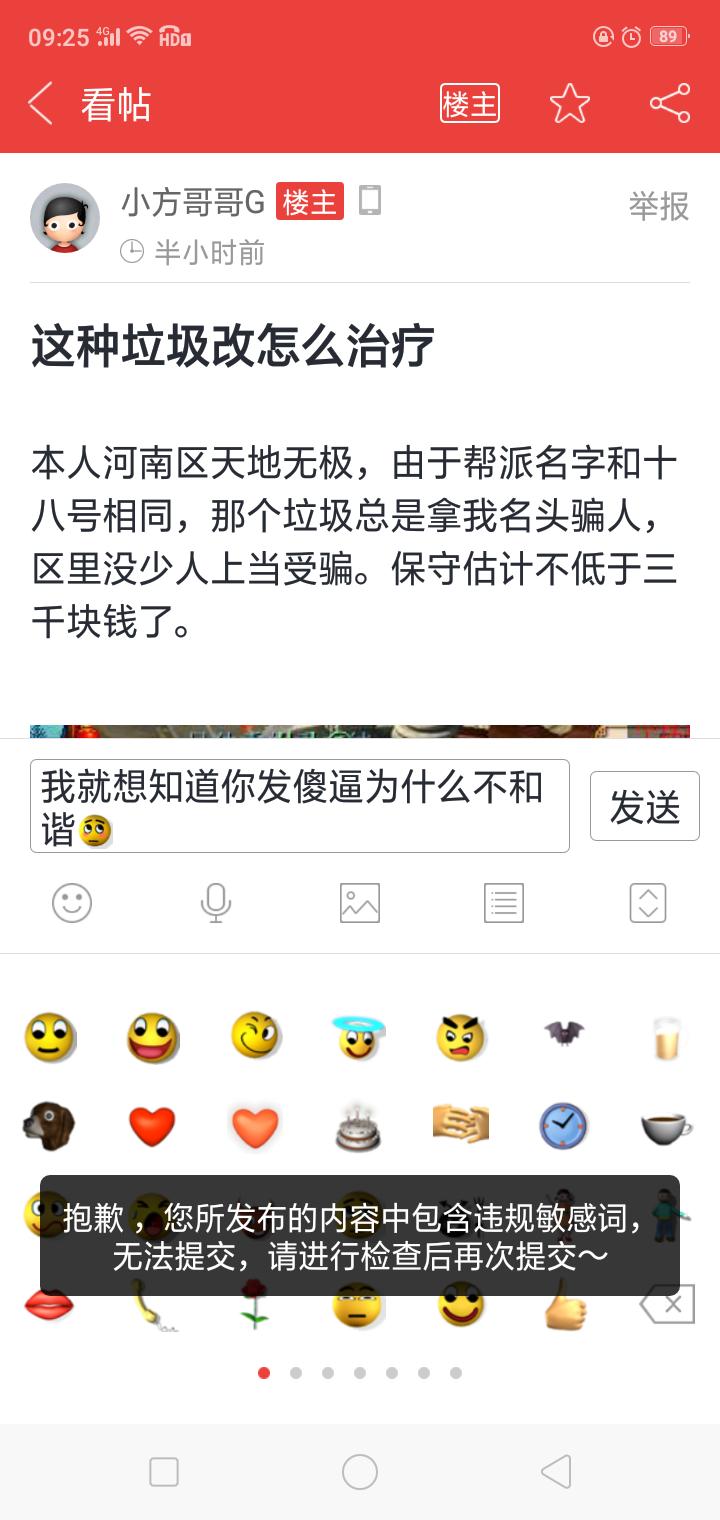This screenshot has width=720, height=1520.
Task: Share this thread
Action: coord(669,104)
